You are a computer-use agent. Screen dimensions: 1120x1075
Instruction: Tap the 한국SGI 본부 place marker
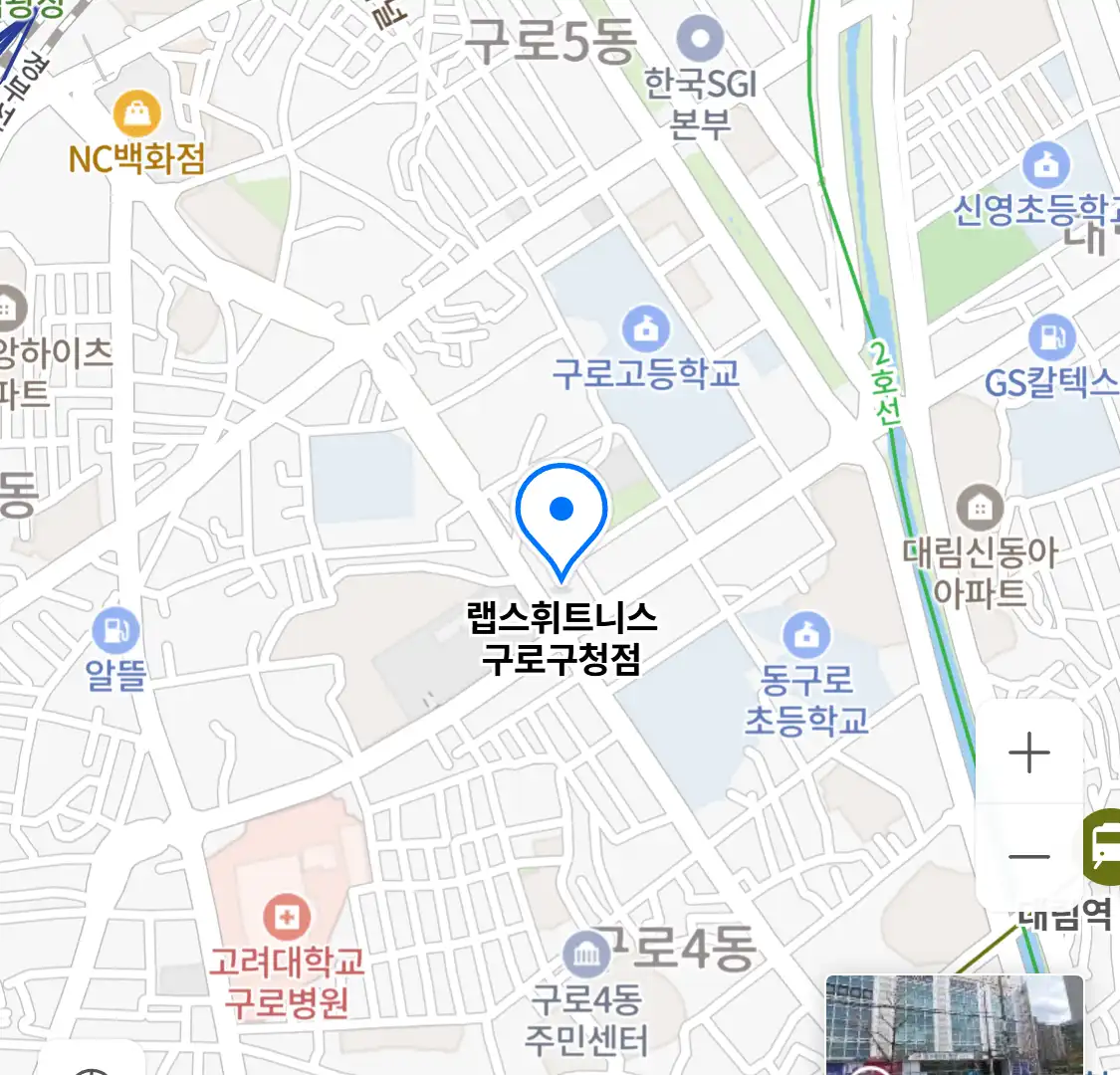coord(700,40)
